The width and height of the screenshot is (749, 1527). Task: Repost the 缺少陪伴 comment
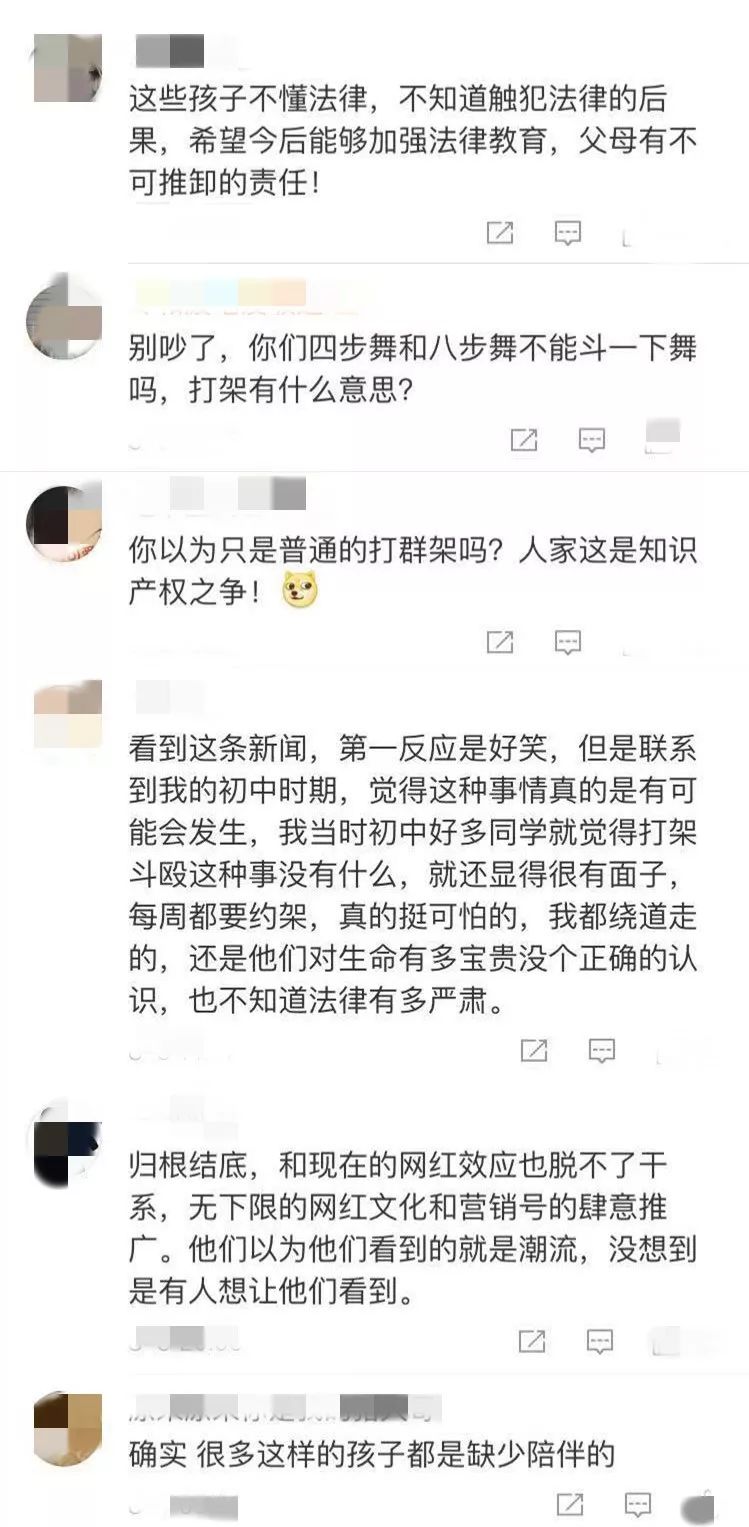(x=569, y=1503)
